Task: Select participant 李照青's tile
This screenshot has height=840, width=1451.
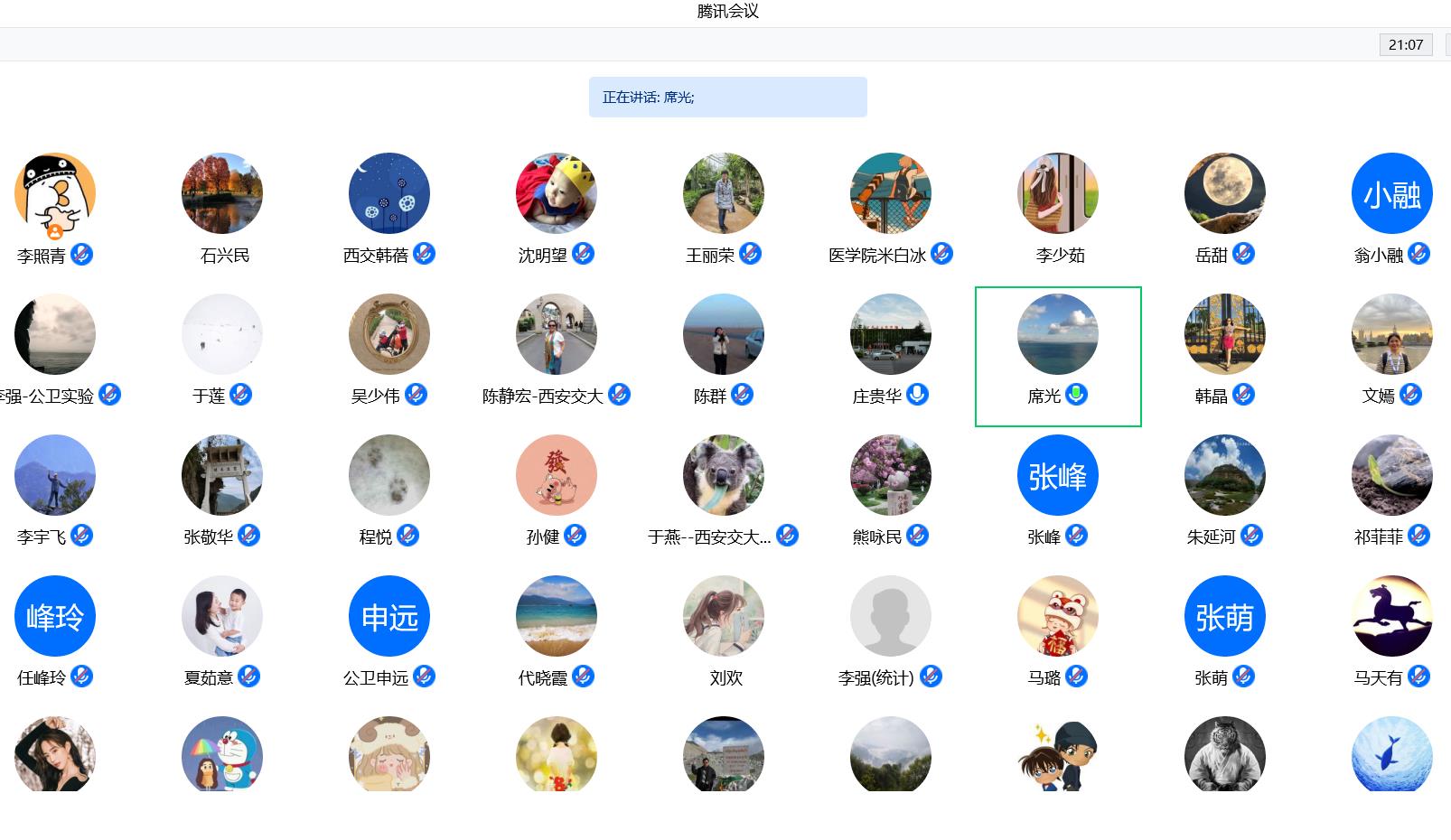Action: coord(54,194)
